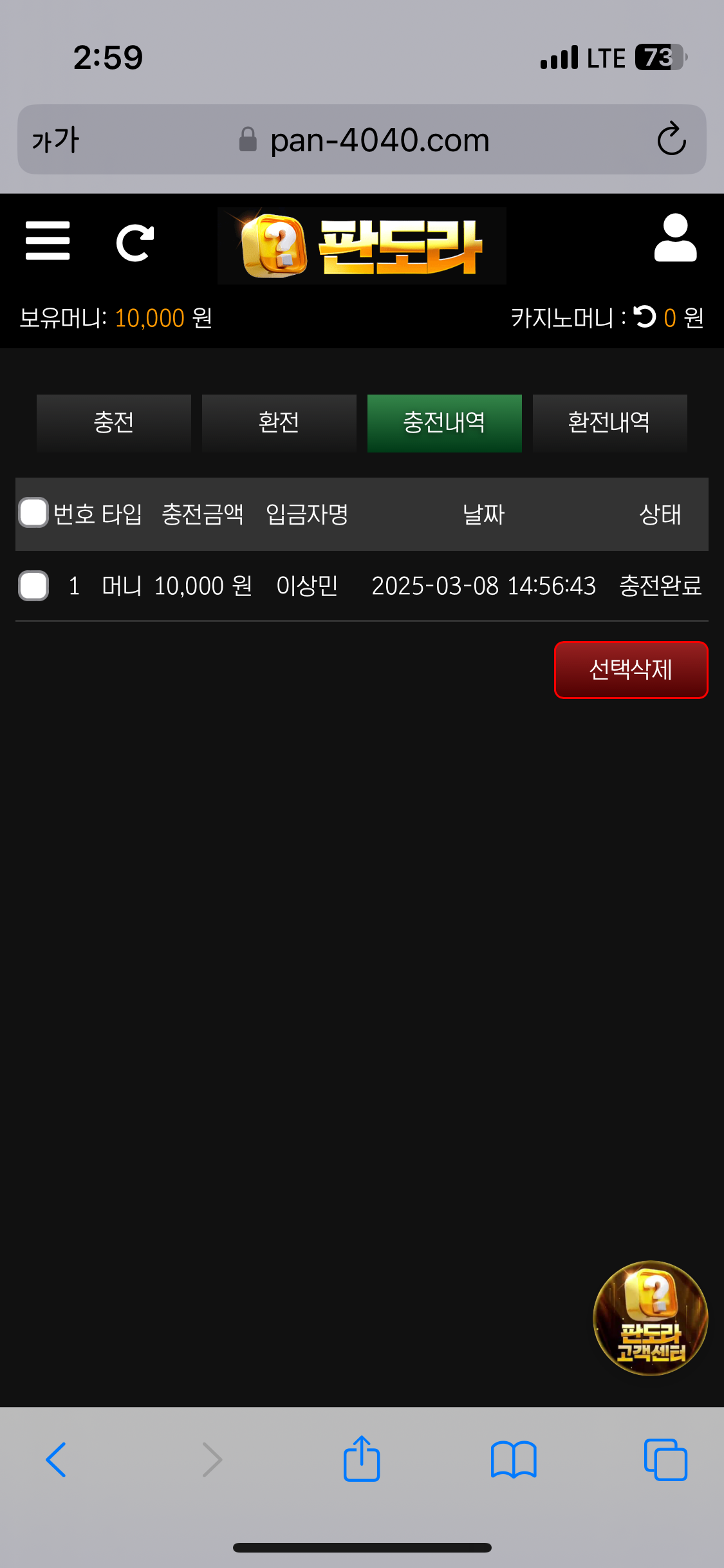Screen dimensions: 724x1568
Task: Tap the 선택삭제 button
Action: tap(631, 669)
